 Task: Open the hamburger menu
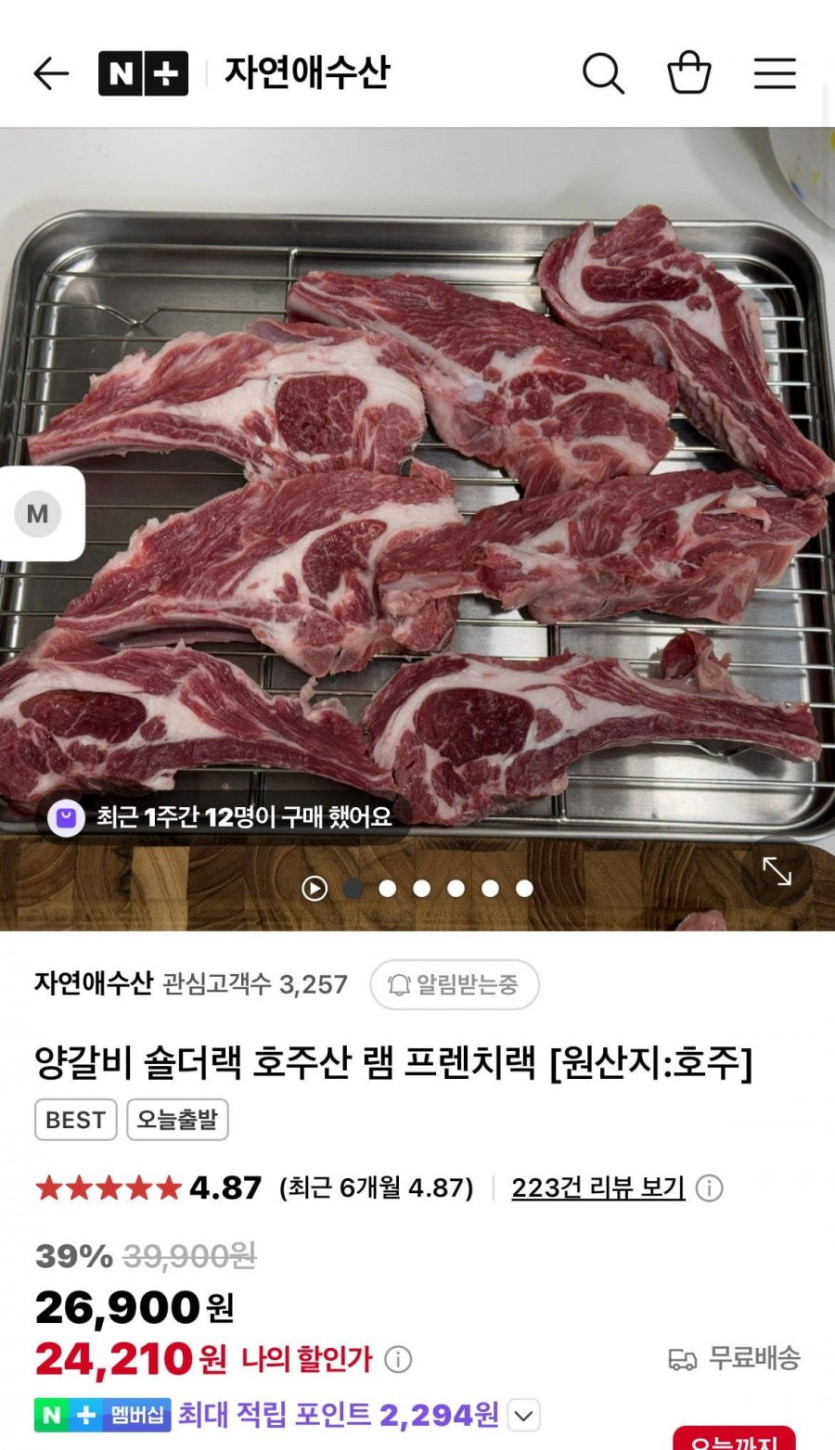point(775,74)
